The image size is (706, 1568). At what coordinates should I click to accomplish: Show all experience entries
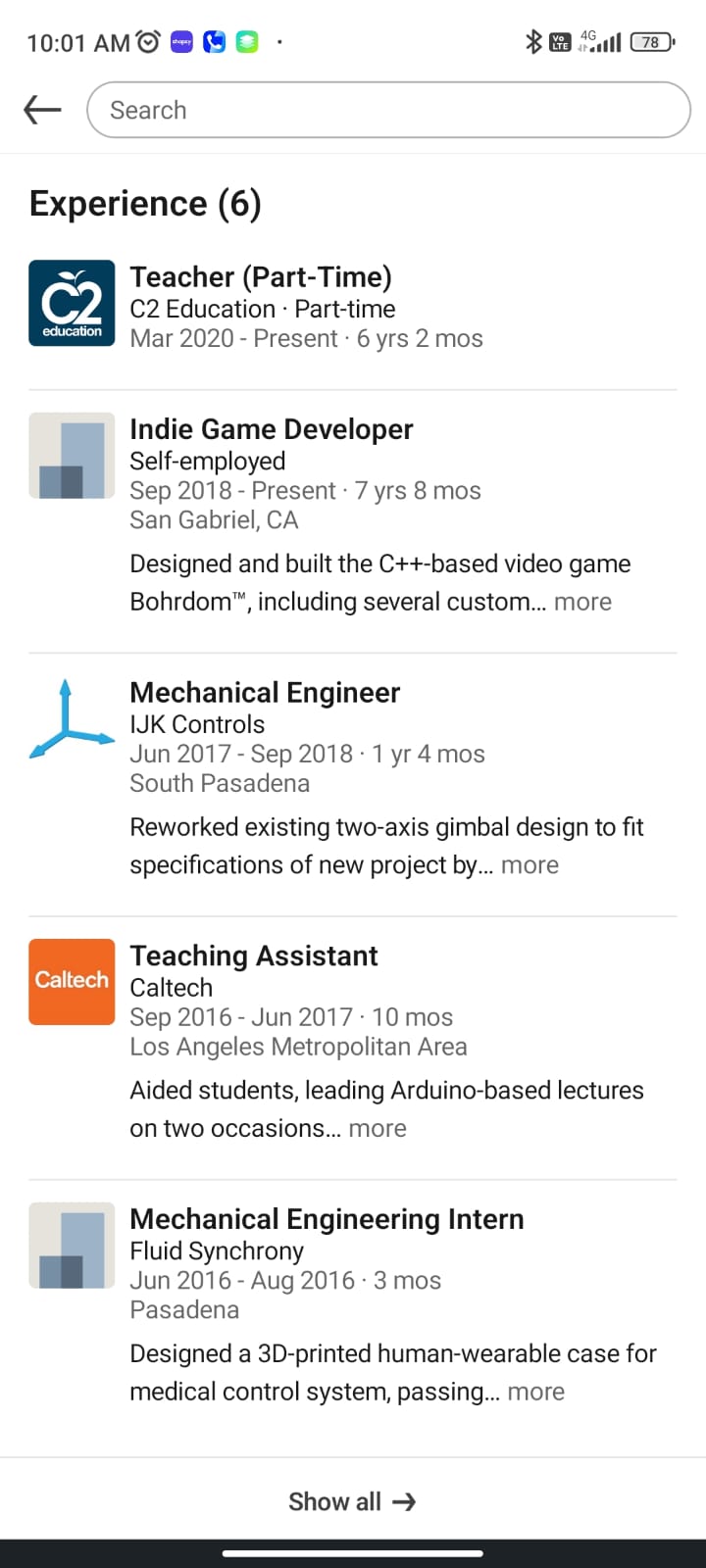coord(352,1501)
